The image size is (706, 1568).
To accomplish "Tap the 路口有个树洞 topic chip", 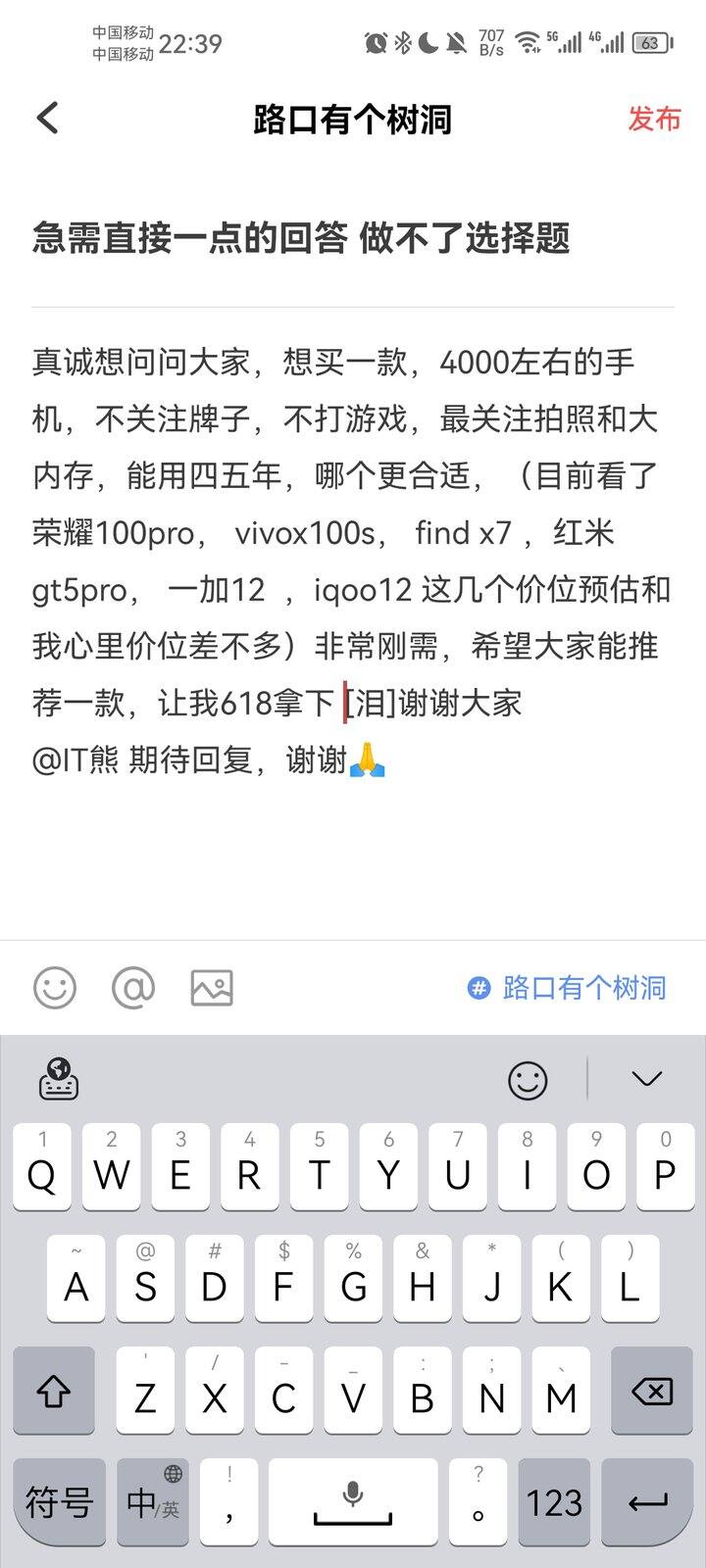I will [x=567, y=988].
